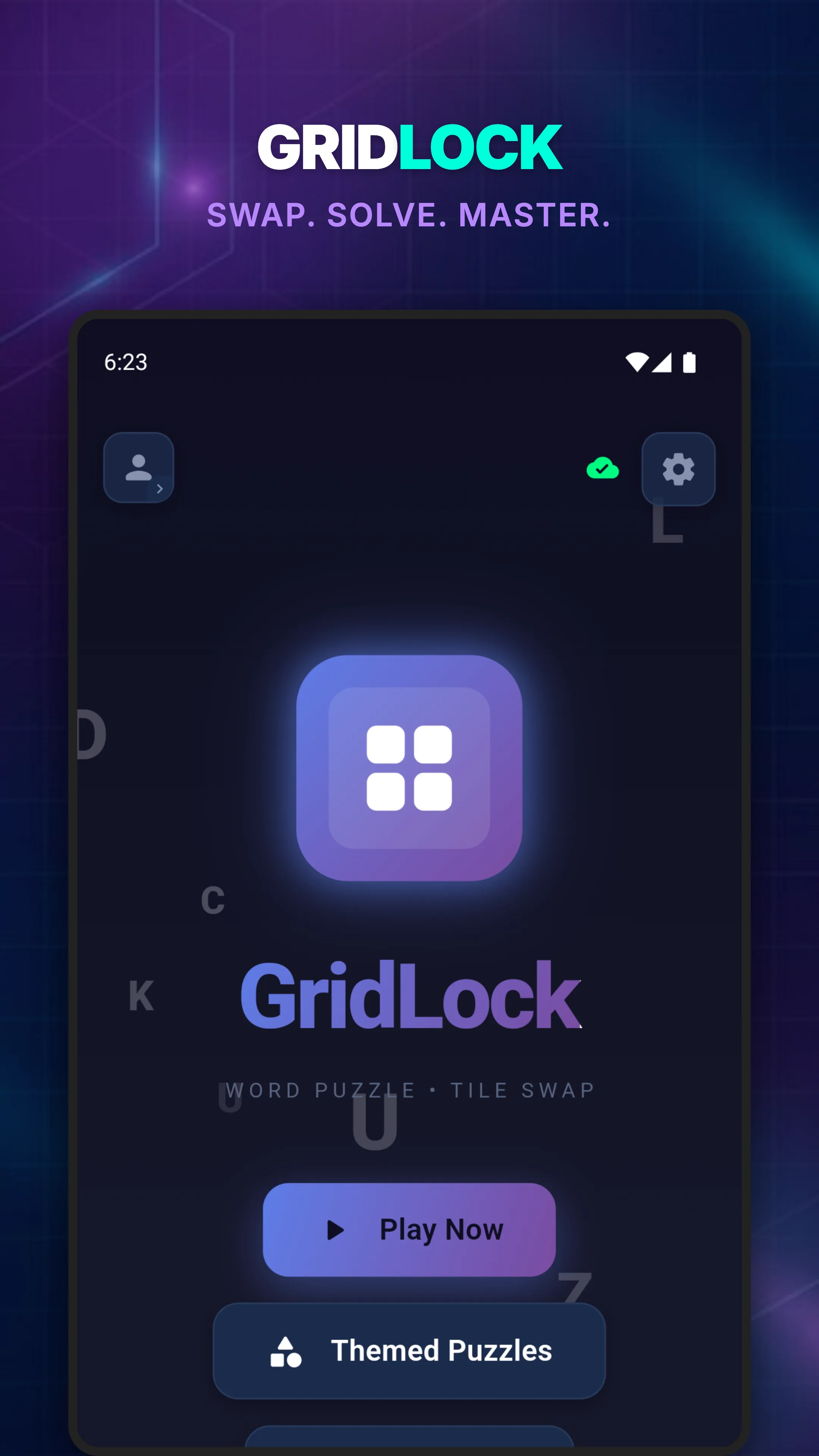Screen dimensions: 819x1456
Task: Select the Wi-Fi icon in the status bar
Action: click(637, 362)
